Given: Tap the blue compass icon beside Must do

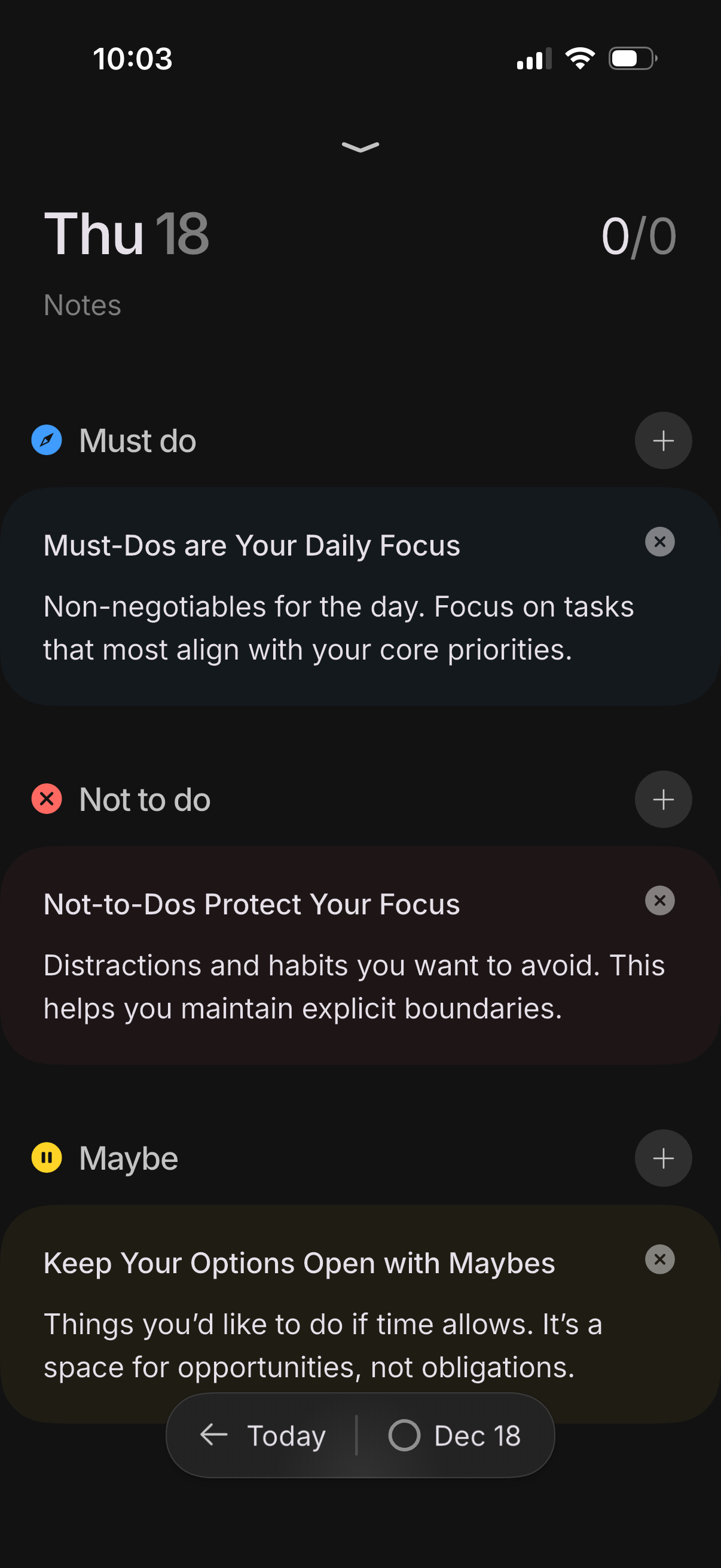Looking at the screenshot, I should click(46, 441).
